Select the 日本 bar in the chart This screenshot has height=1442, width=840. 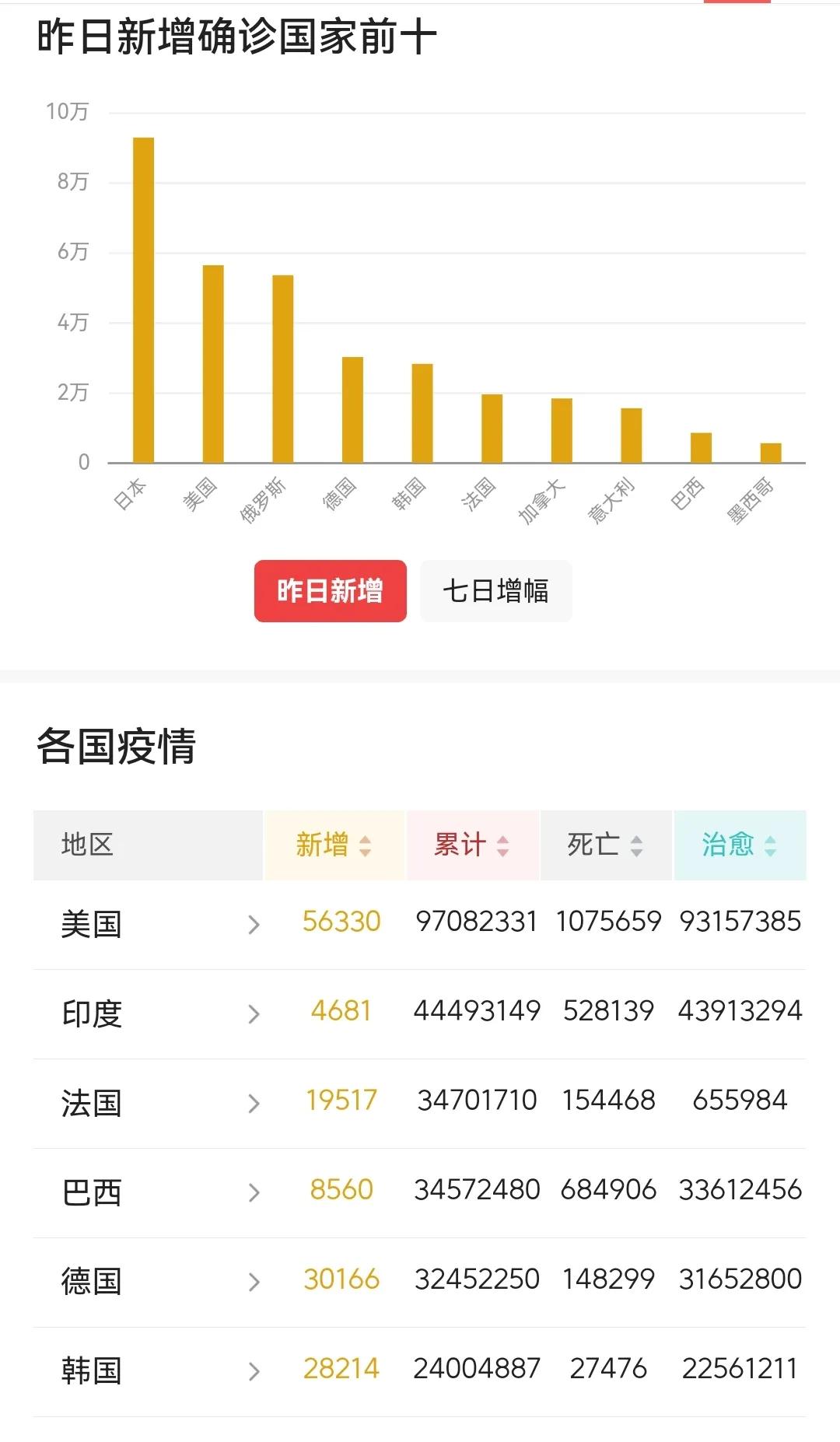click(x=144, y=296)
